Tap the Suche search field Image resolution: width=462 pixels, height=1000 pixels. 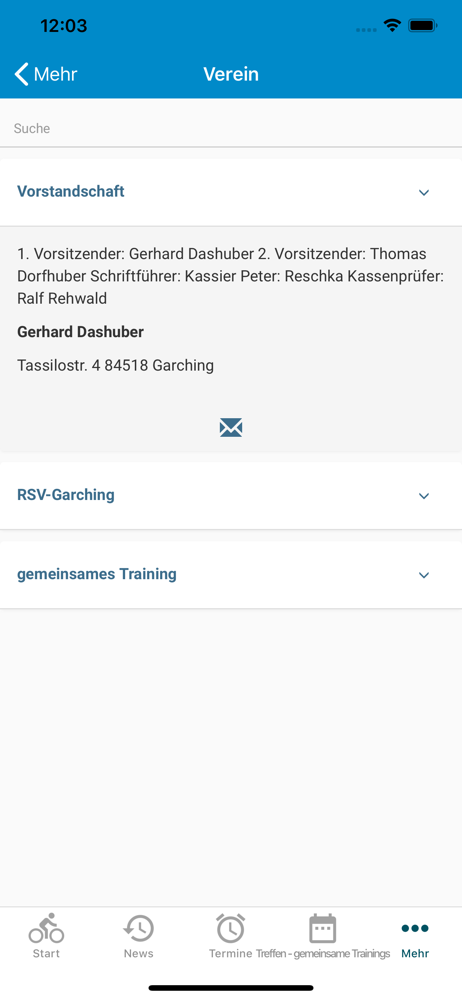coord(231,128)
